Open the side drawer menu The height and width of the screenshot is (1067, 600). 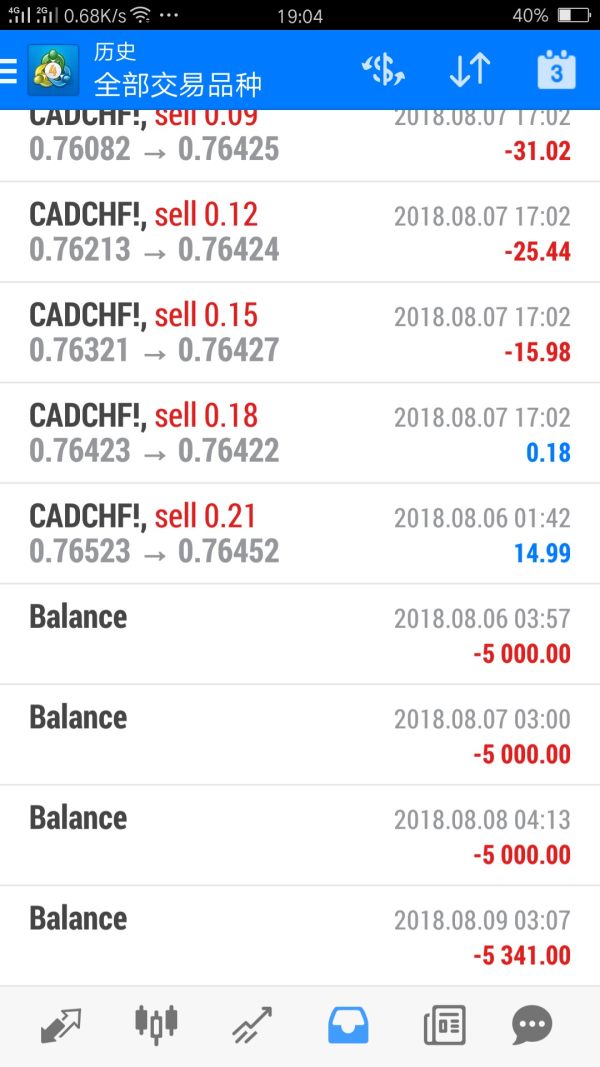[10, 70]
